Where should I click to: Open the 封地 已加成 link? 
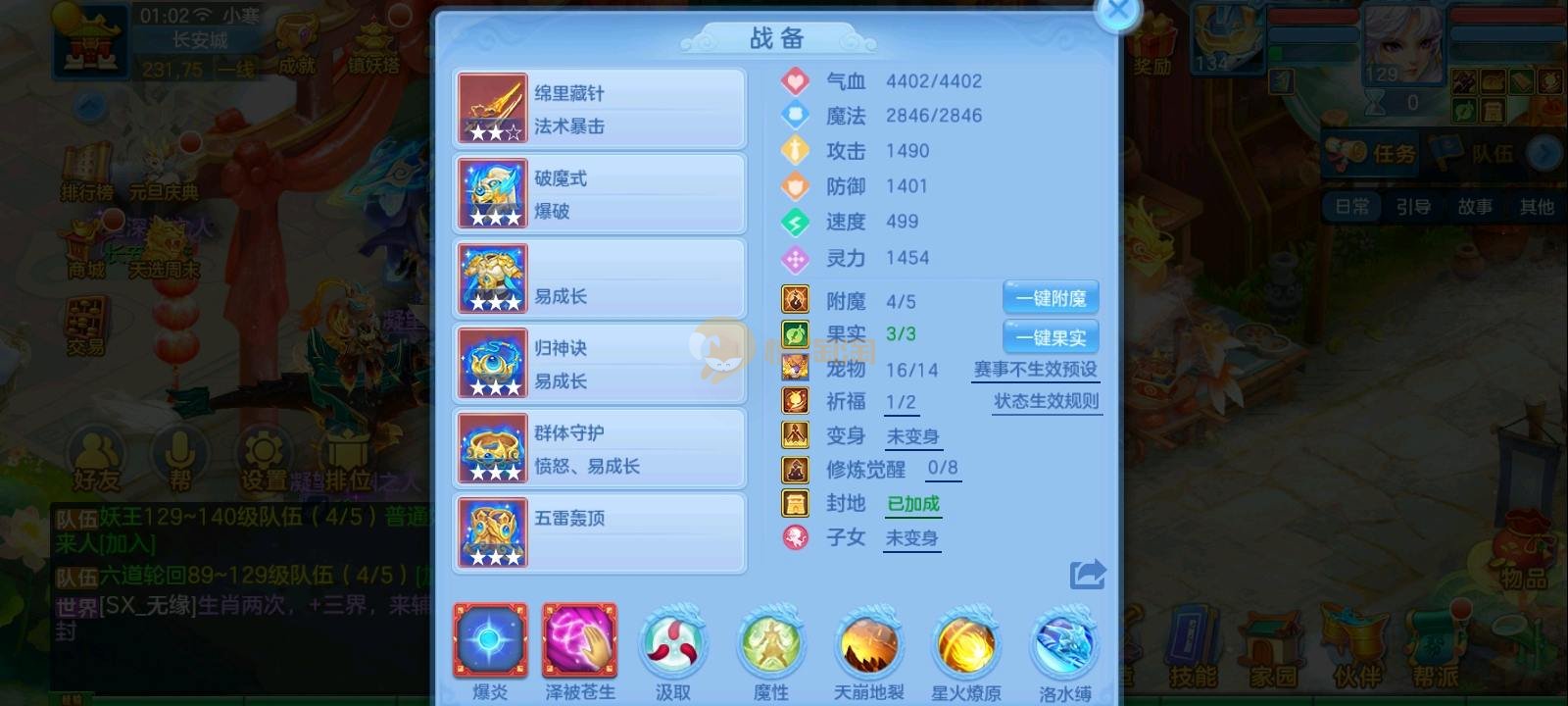tap(912, 504)
